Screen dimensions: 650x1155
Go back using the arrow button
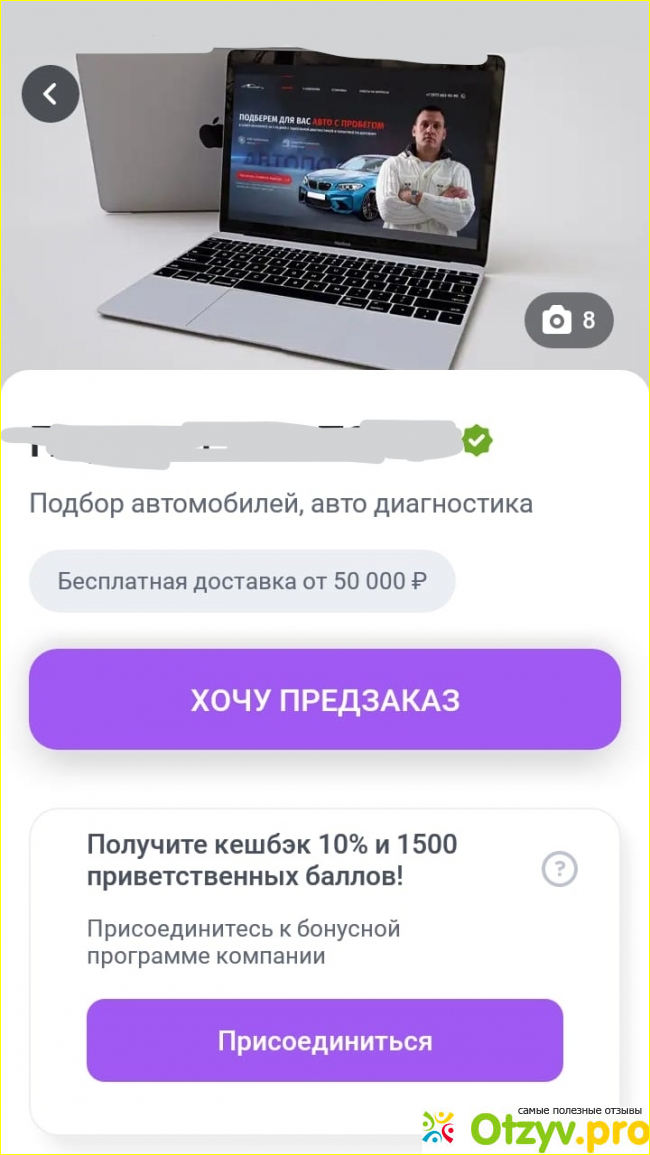coord(50,94)
